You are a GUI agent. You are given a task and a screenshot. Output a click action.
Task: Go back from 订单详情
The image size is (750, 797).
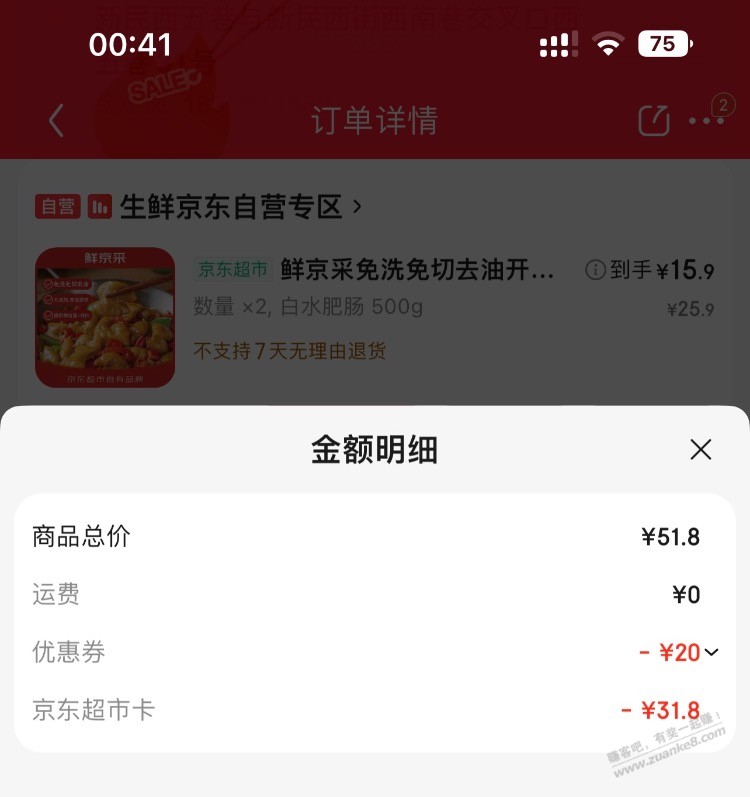click(56, 121)
